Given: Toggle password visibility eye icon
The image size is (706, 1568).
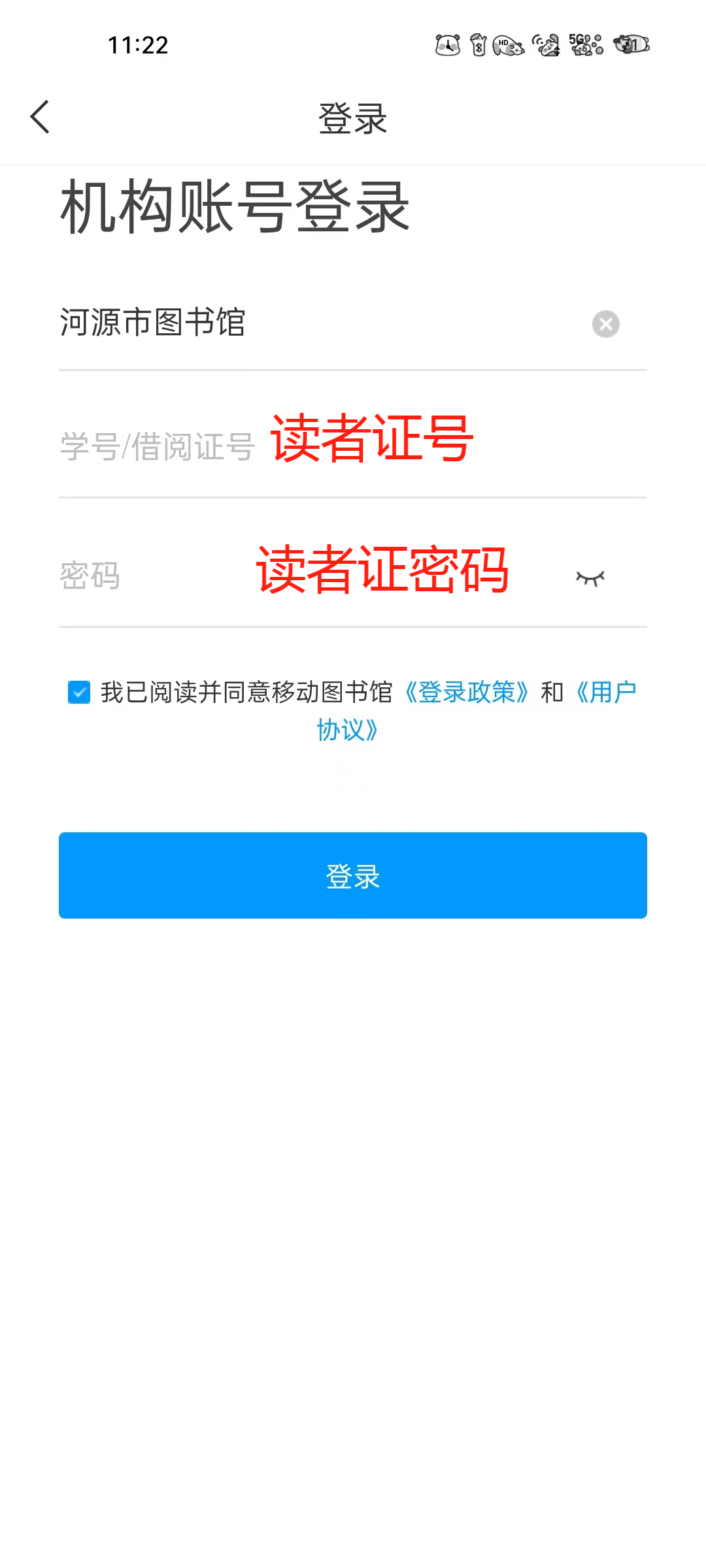Looking at the screenshot, I should coord(590,578).
